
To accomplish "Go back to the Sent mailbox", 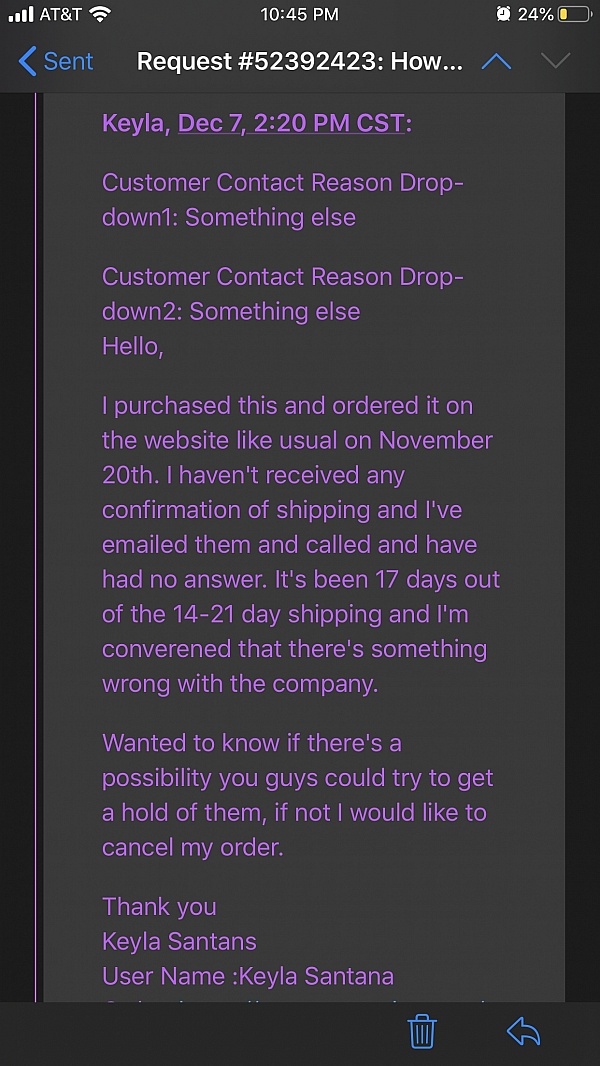I will [x=55, y=62].
